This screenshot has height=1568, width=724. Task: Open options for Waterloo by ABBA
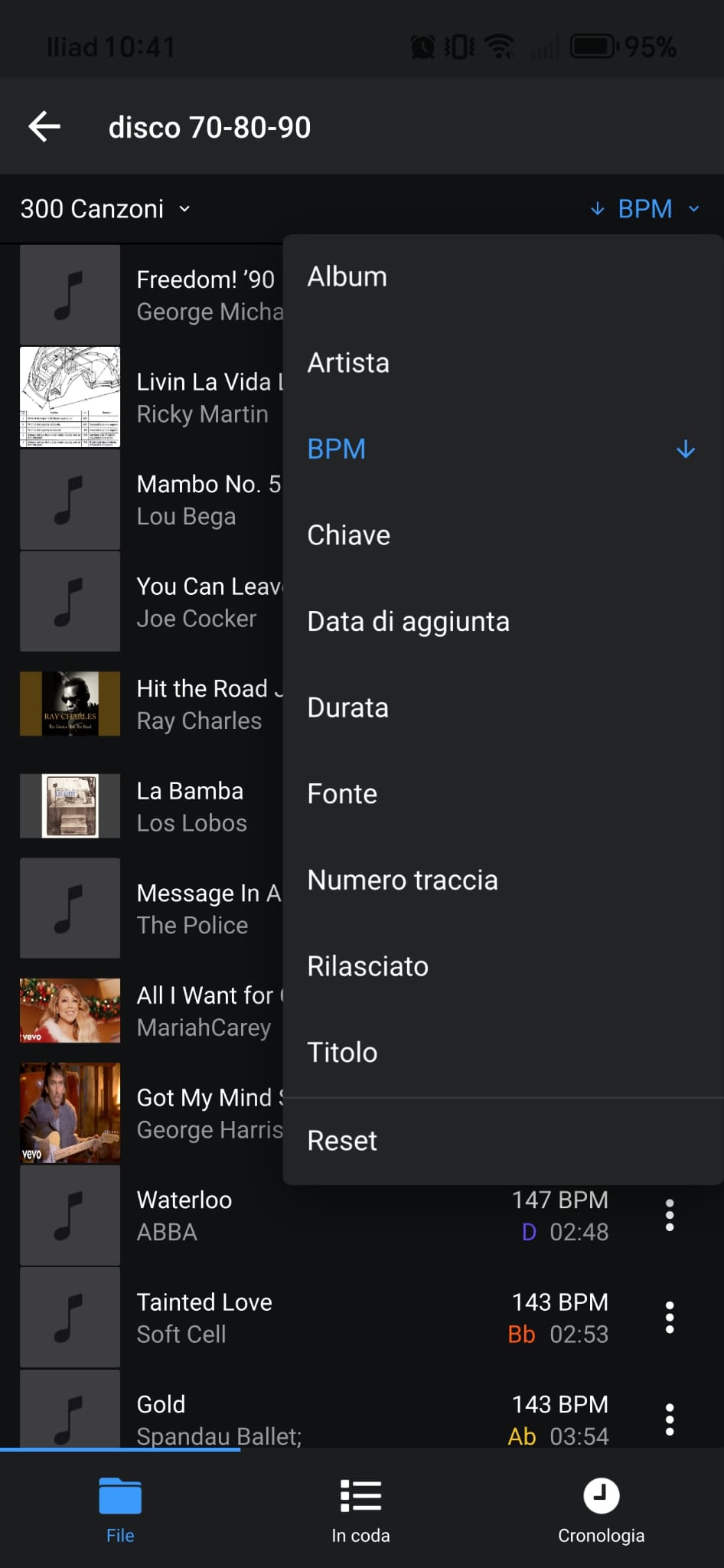[x=670, y=1216]
